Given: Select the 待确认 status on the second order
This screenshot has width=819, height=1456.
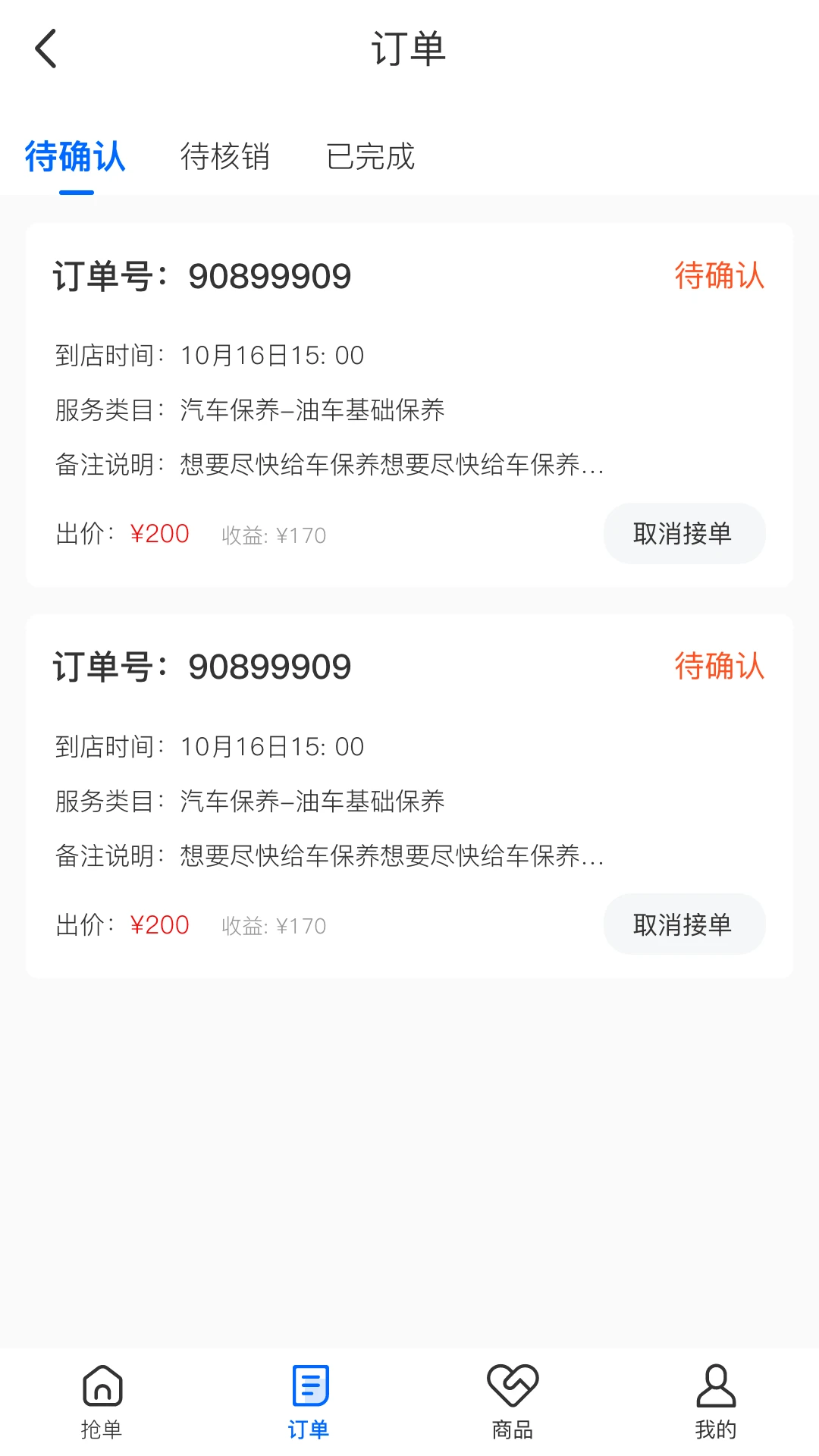Looking at the screenshot, I should click(719, 668).
